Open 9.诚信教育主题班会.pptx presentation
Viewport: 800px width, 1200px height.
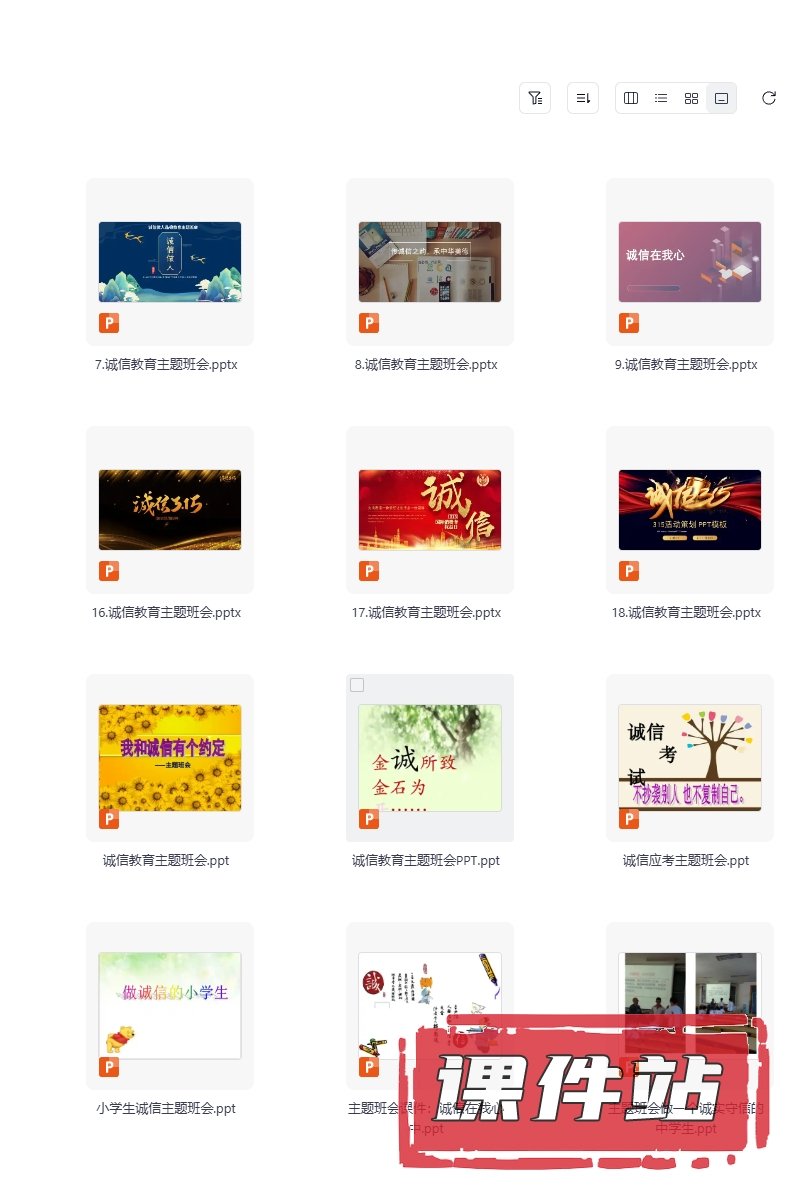(690, 262)
